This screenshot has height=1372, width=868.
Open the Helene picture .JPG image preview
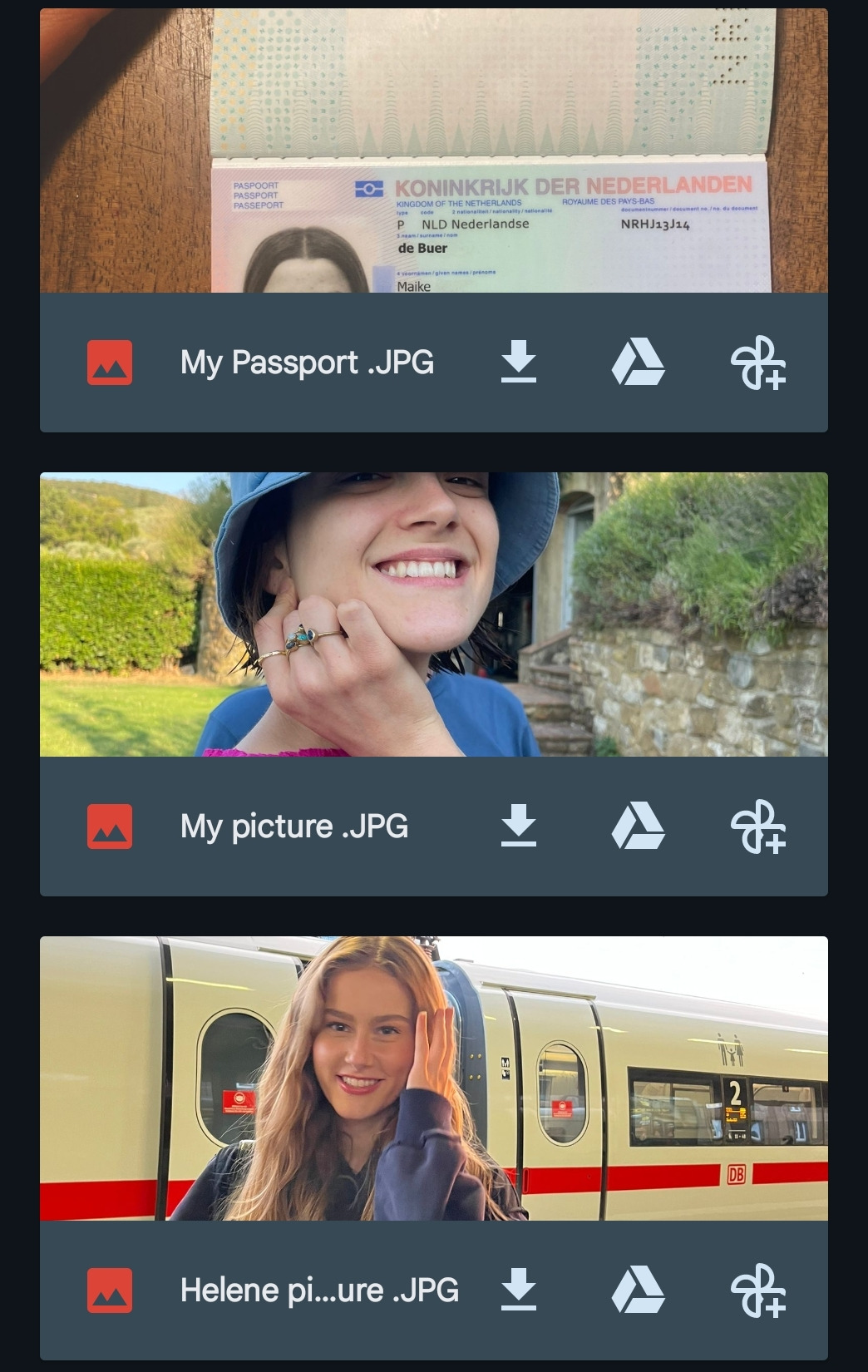[434, 1078]
